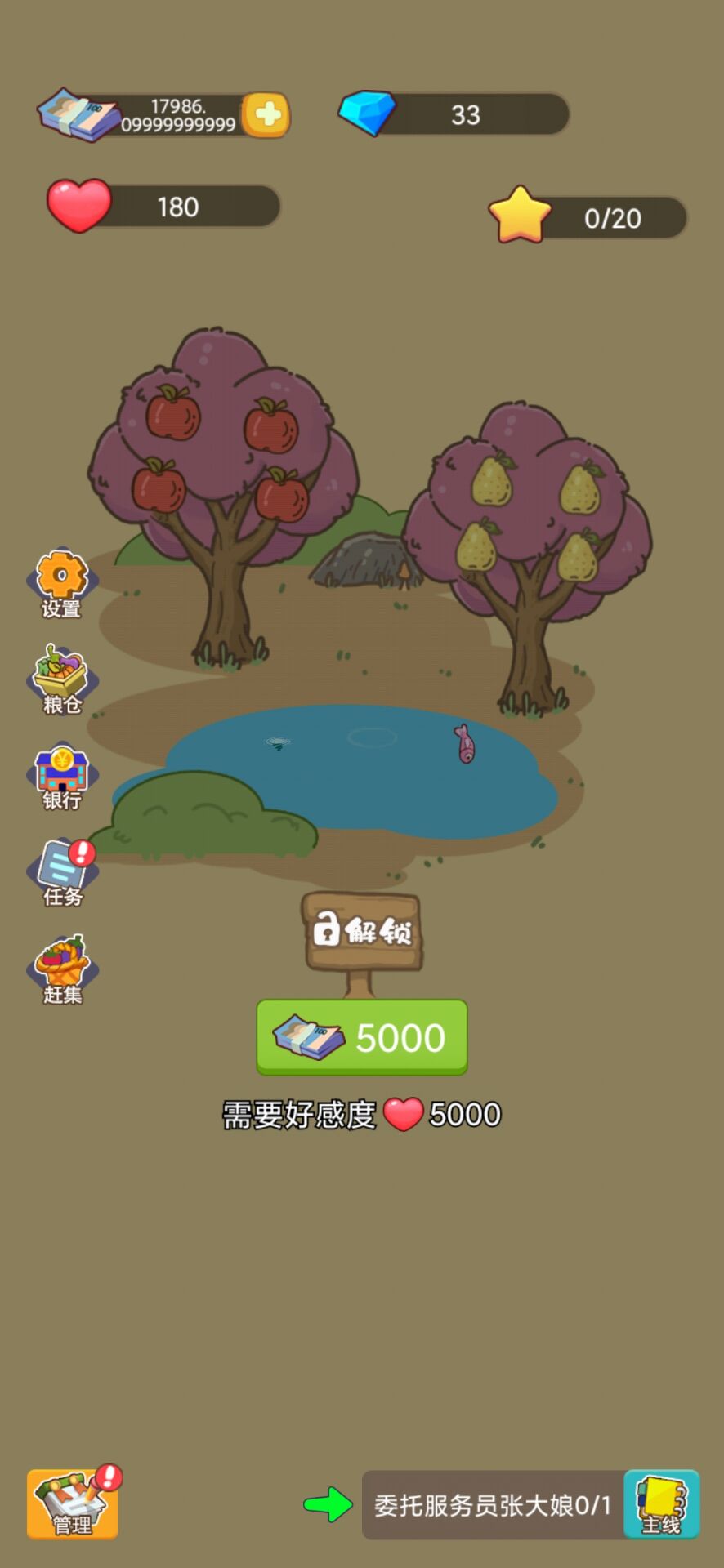Open the 粮仓 granary
Screen dimensions: 724x1568
pyautogui.click(x=62, y=679)
